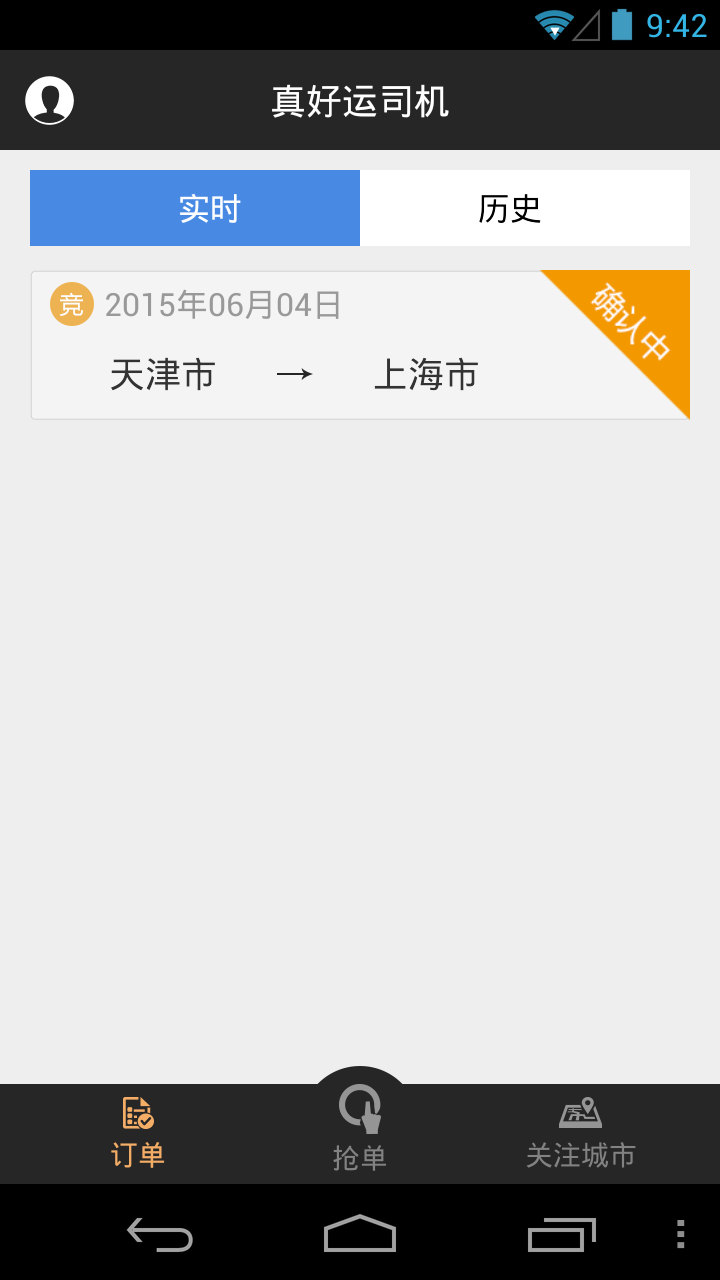The image size is (720, 1280).
Task: Open the Android recent apps icon
Action: 560,1234
